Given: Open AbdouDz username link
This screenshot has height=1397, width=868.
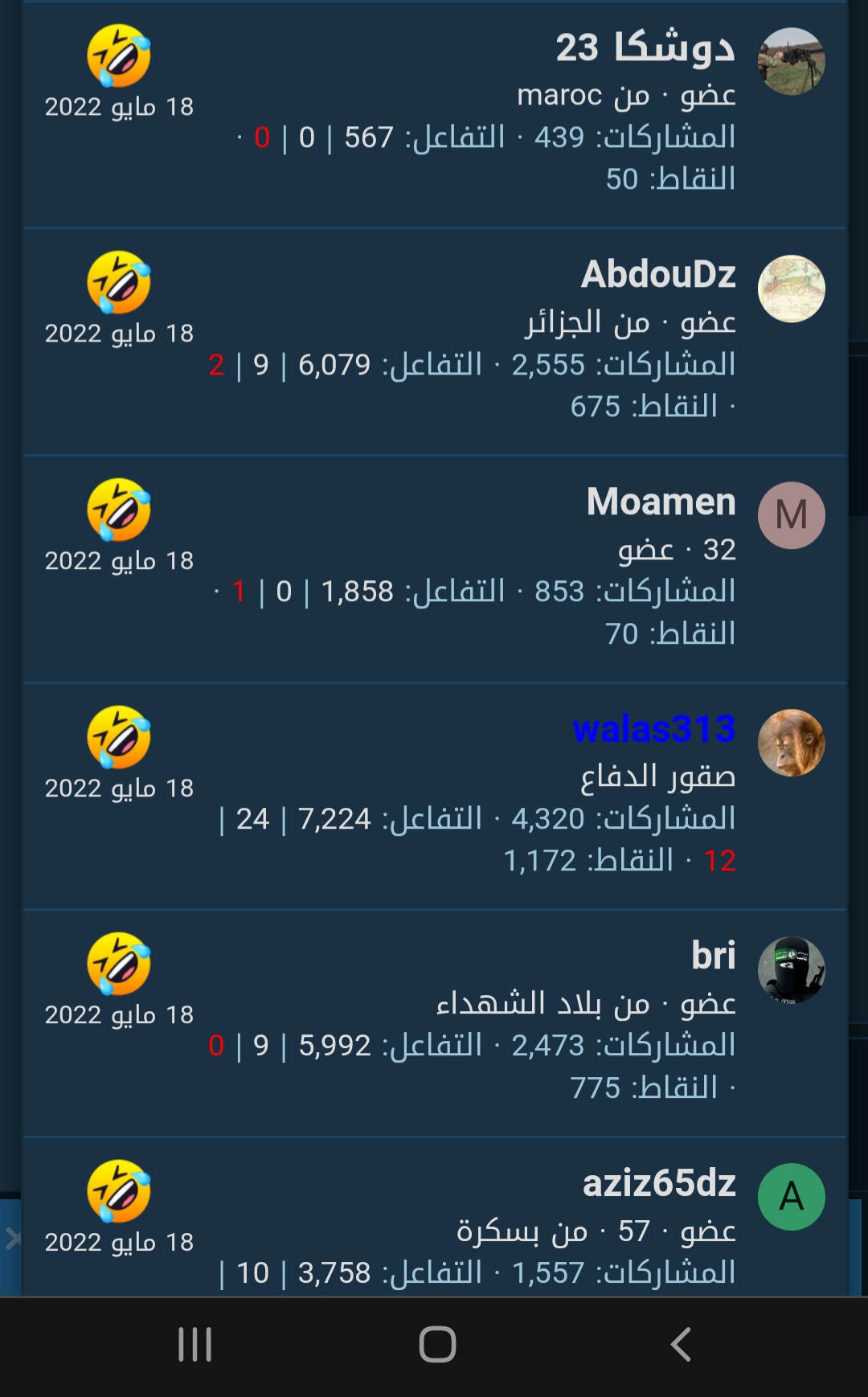Looking at the screenshot, I should 658,275.
